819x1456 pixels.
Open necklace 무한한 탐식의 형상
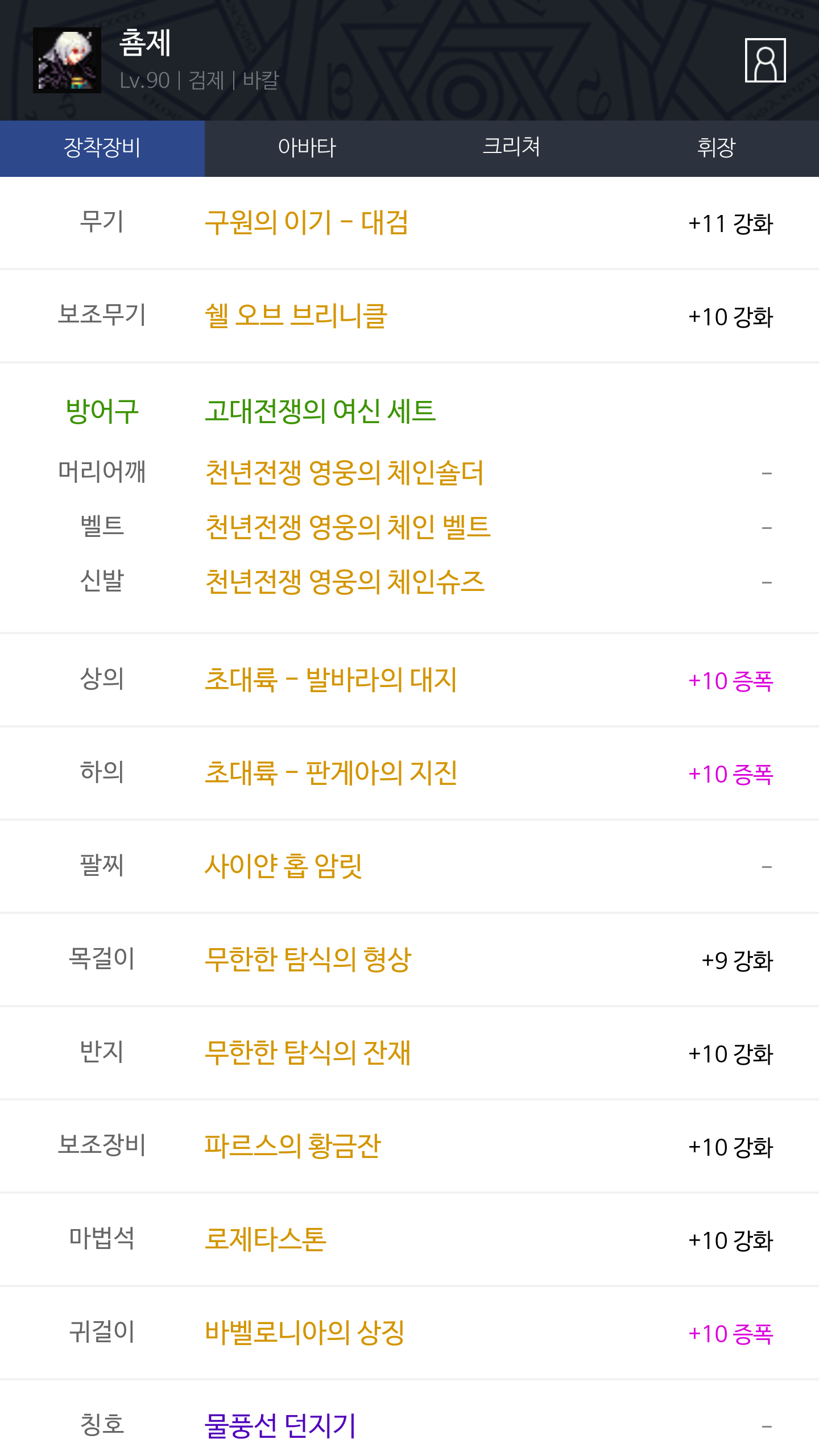tap(308, 959)
